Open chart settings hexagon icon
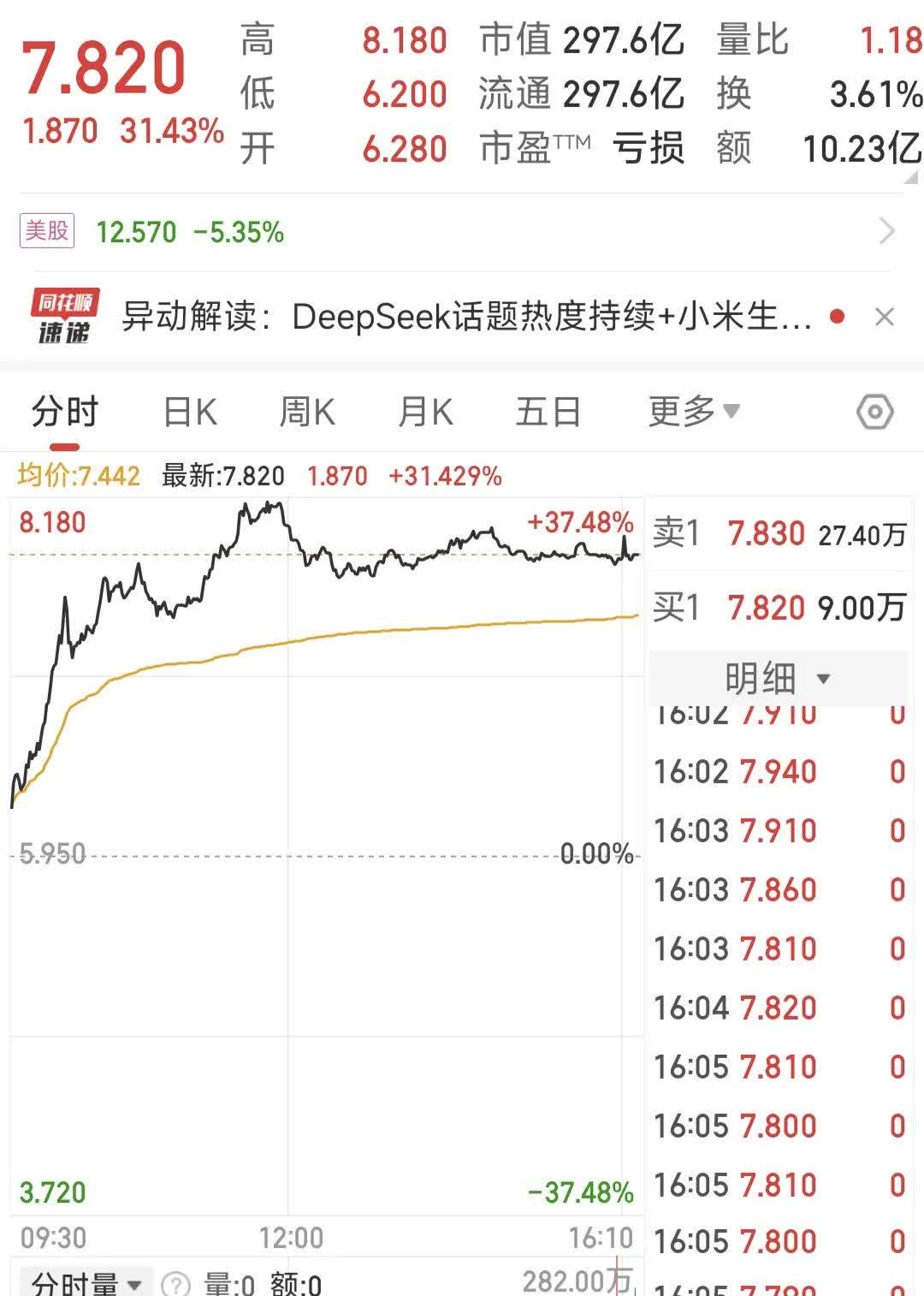The height and width of the screenshot is (1296, 924). click(874, 413)
